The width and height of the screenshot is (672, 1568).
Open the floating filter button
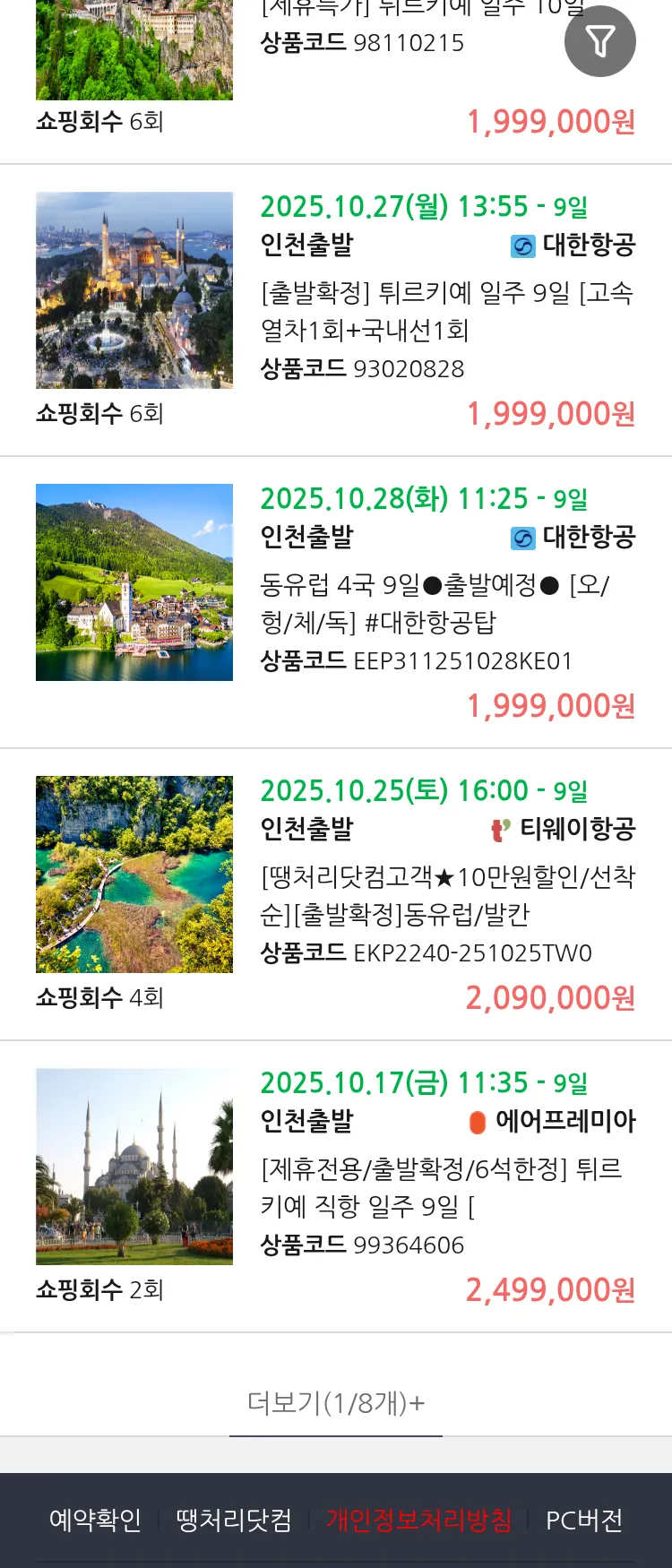point(599,41)
